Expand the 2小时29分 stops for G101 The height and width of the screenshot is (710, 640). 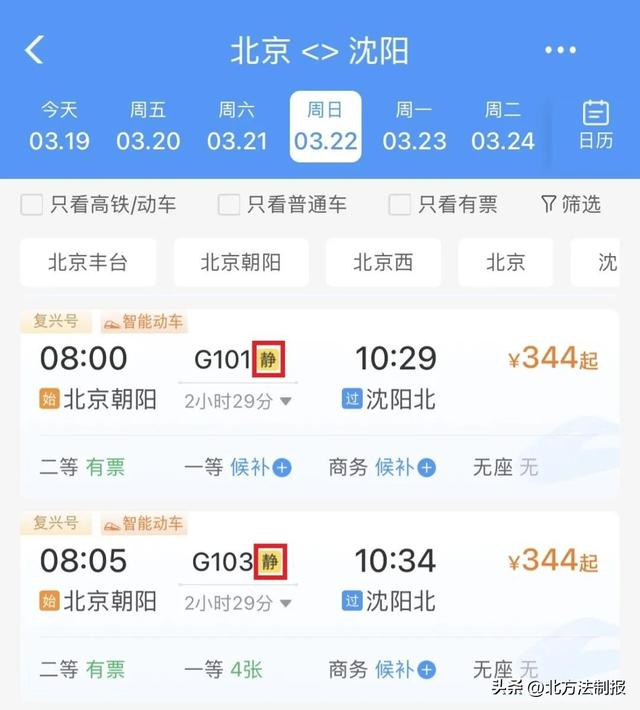pos(238,402)
